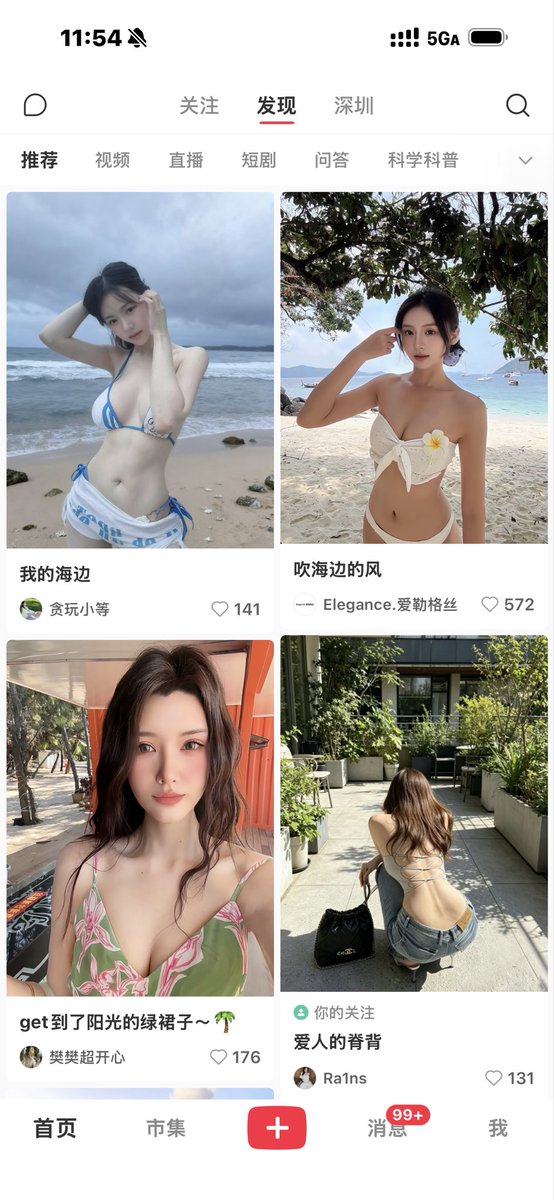Select the 问答 category
Viewport: 554px width, 1200px height.
pyautogui.click(x=331, y=160)
